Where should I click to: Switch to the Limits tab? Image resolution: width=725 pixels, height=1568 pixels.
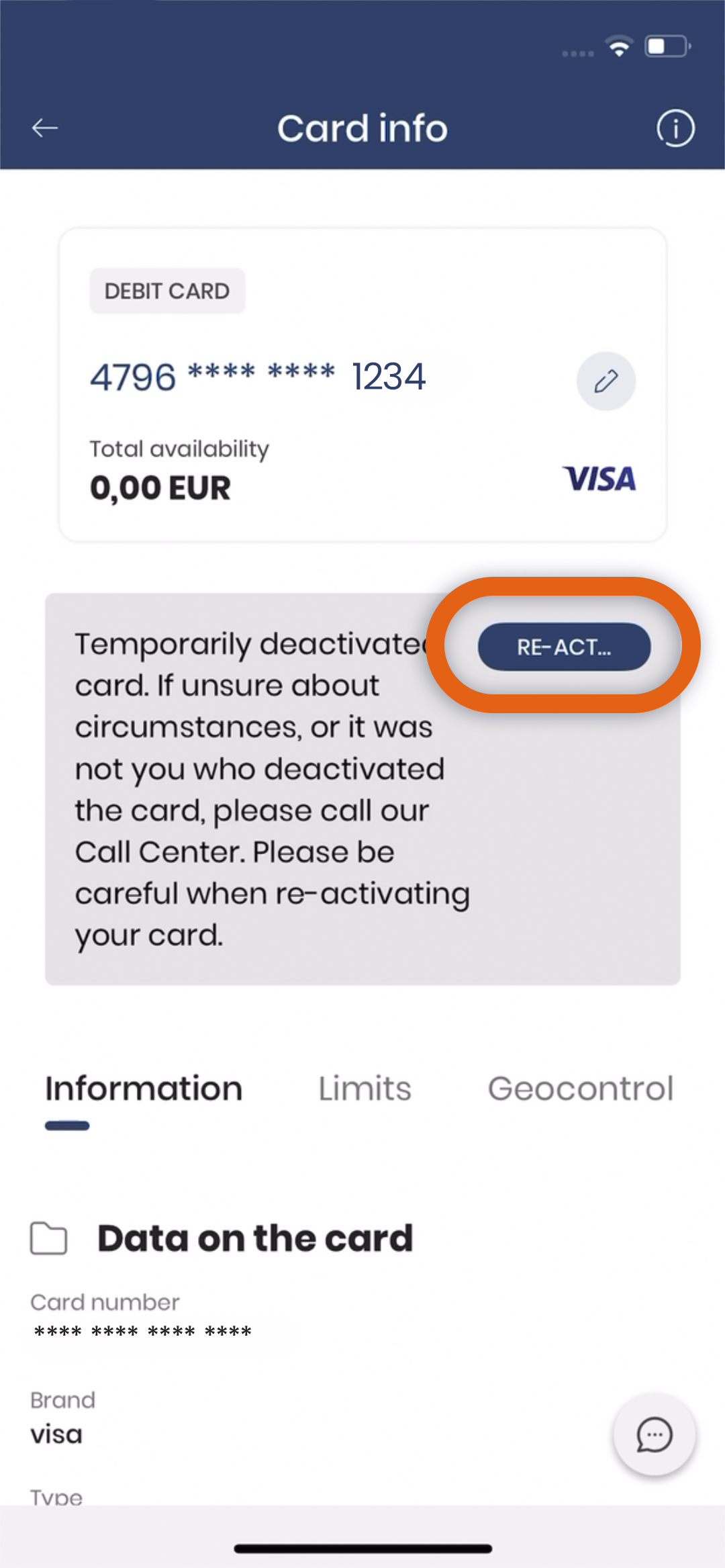(x=365, y=1089)
